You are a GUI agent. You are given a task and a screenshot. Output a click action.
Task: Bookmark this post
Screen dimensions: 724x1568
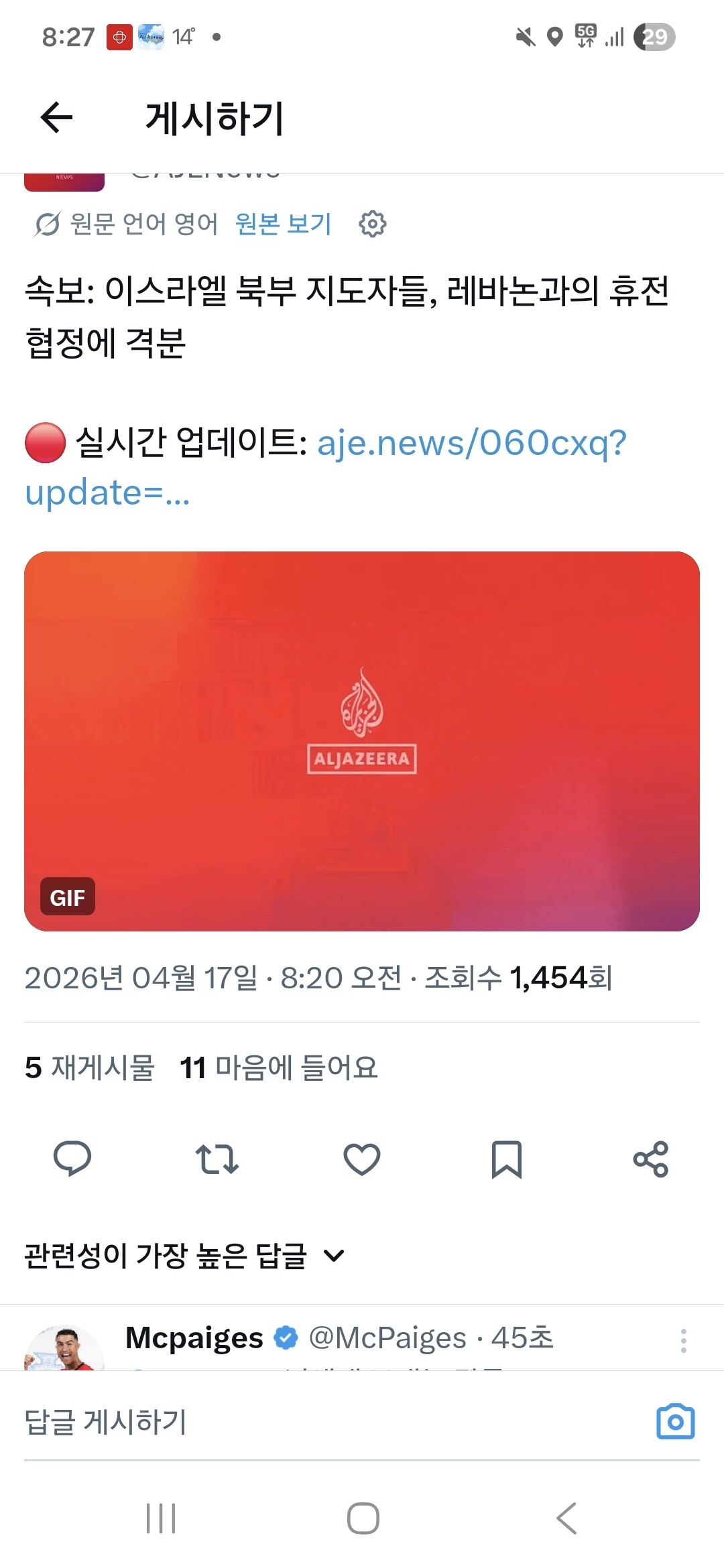coord(507,1159)
